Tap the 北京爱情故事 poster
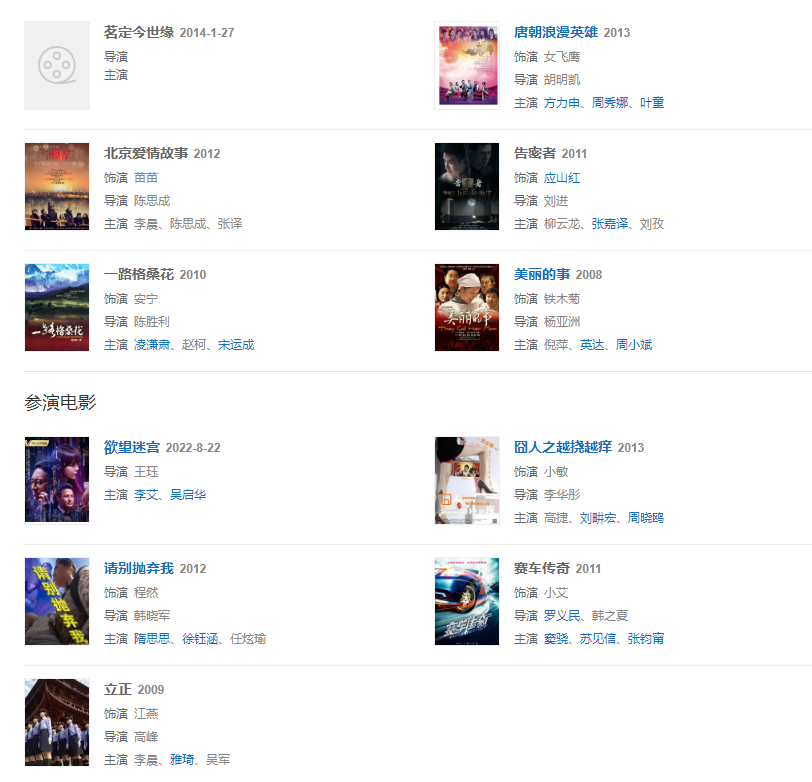The height and width of the screenshot is (782, 812). pyautogui.click(x=57, y=187)
